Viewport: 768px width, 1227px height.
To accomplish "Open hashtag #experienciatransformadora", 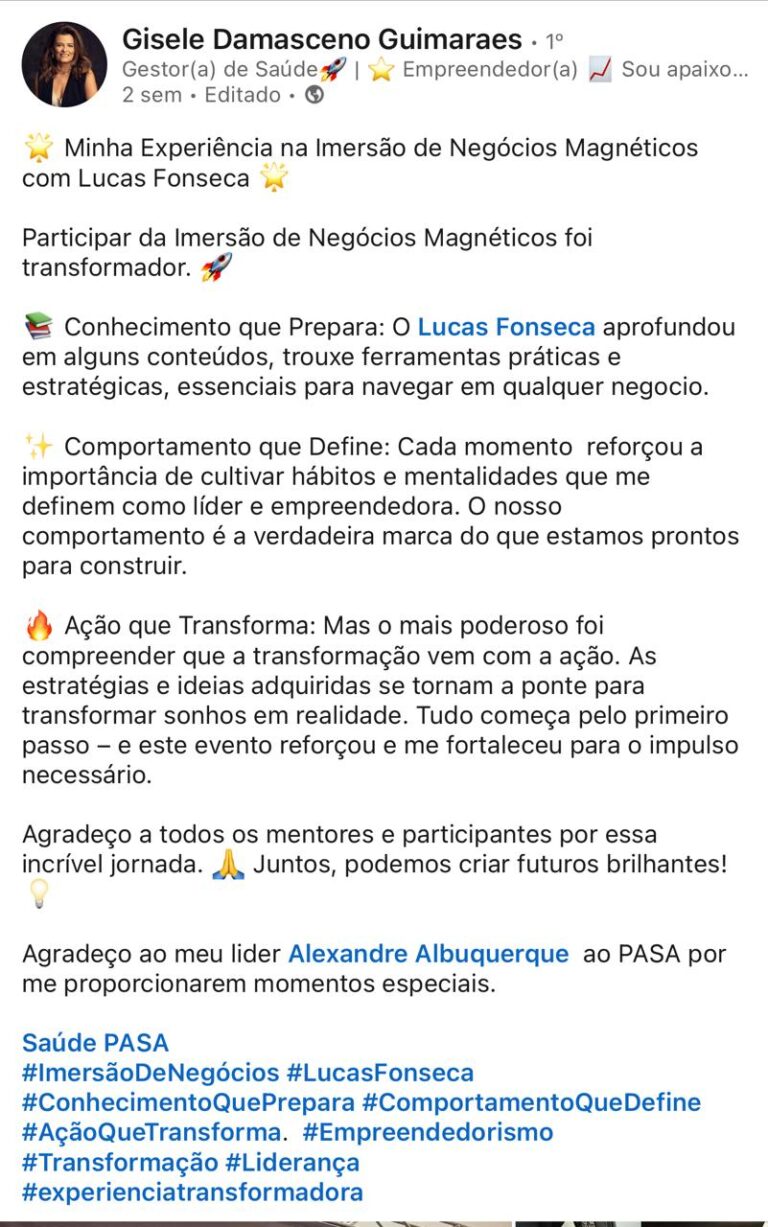I will [192, 1192].
